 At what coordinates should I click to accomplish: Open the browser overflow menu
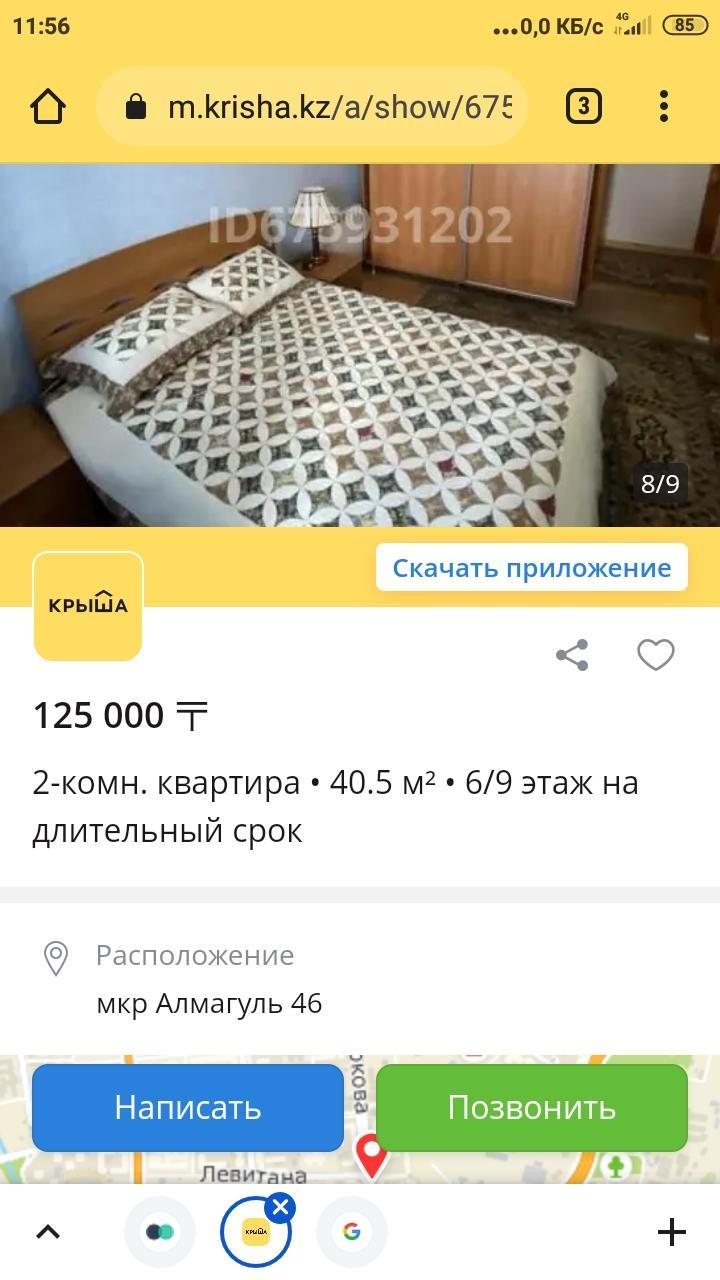[664, 106]
